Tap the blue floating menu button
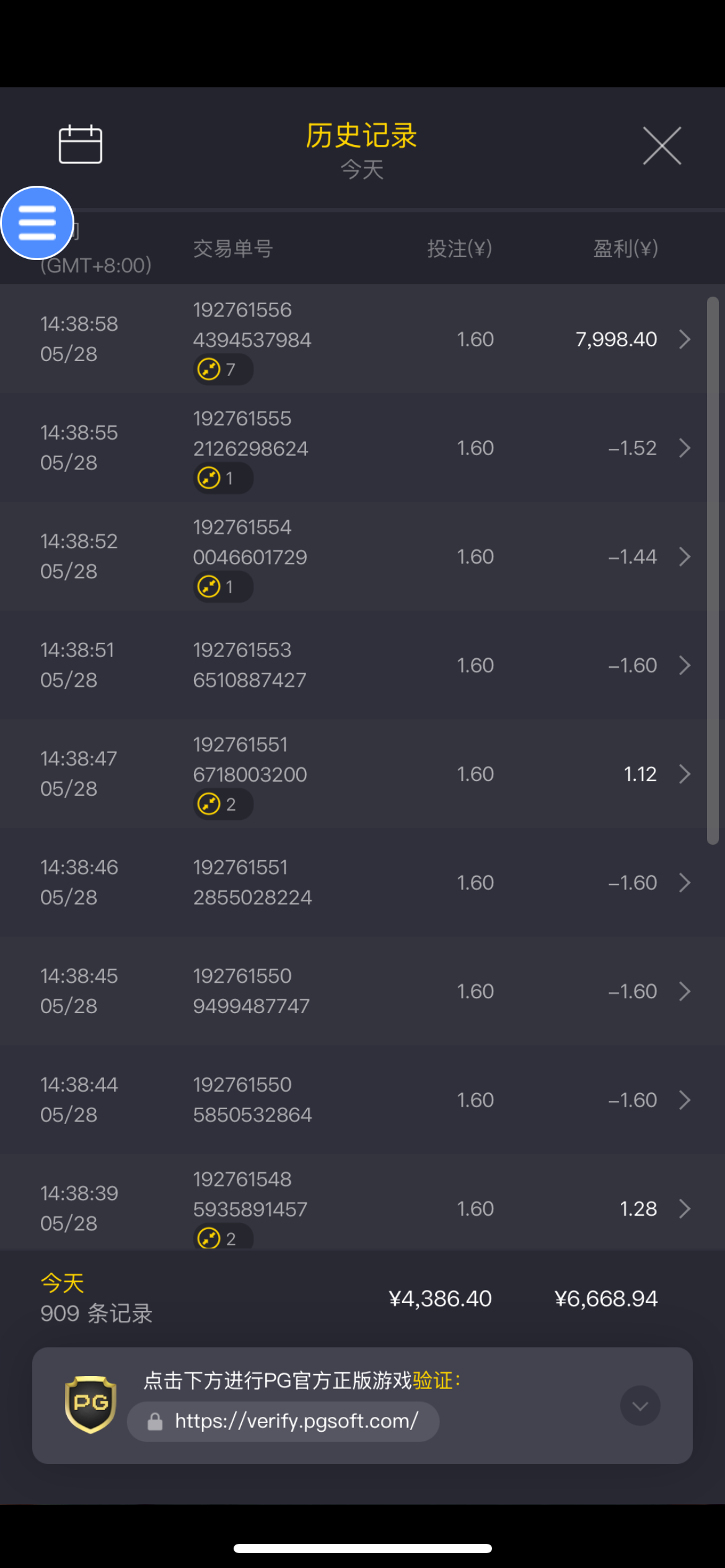Screen dimensions: 725x1568 37,223
